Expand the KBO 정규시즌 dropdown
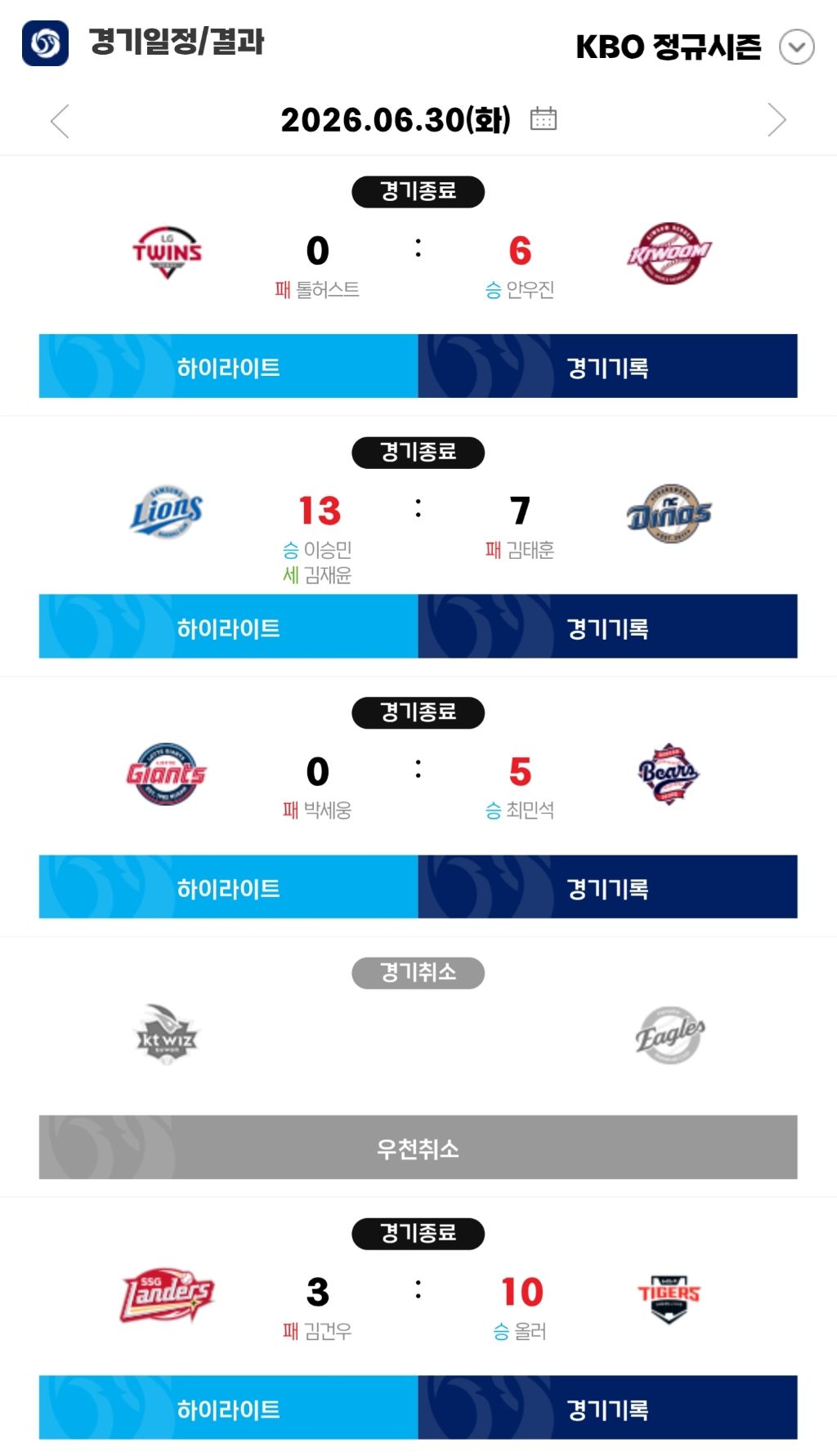The image size is (837, 1456). click(x=796, y=47)
